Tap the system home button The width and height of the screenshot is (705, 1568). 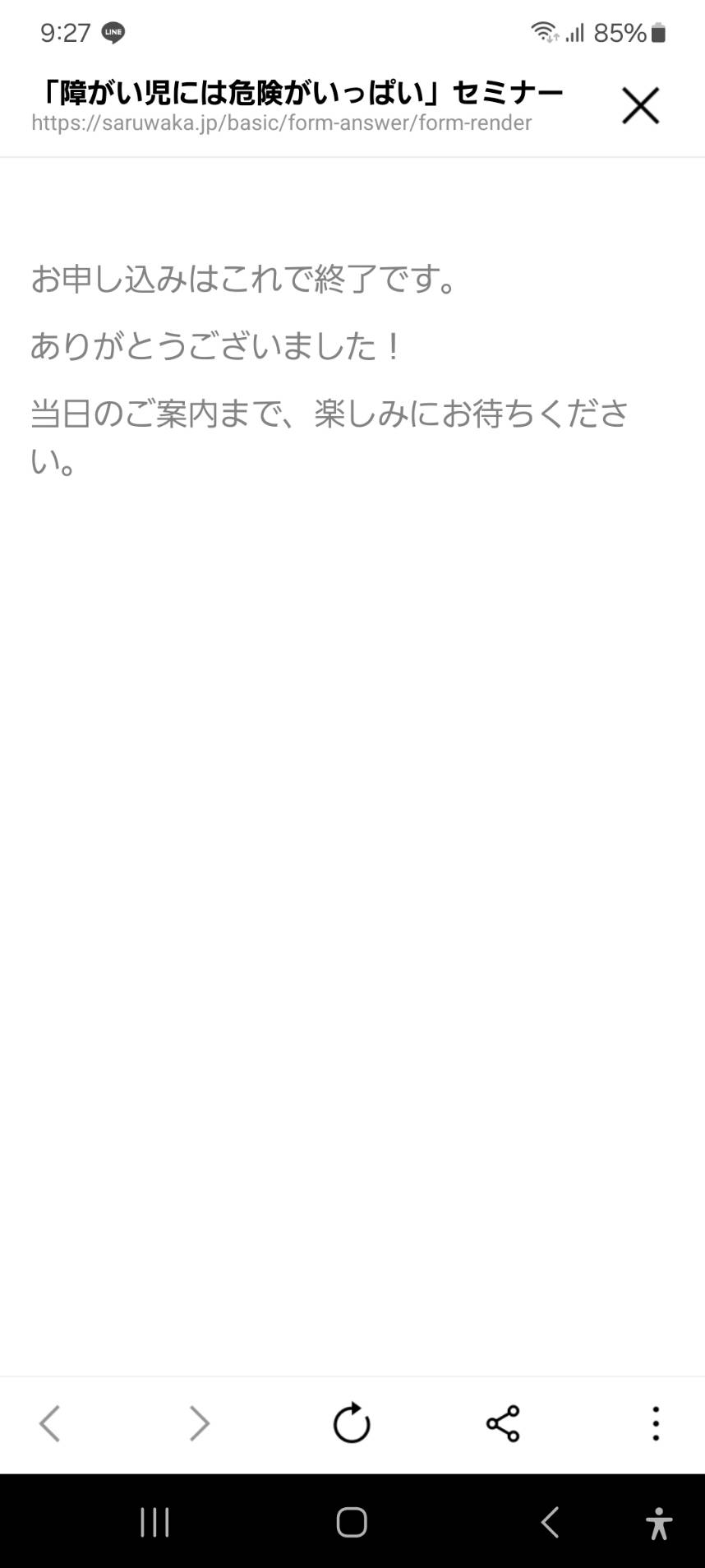(x=352, y=1522)
